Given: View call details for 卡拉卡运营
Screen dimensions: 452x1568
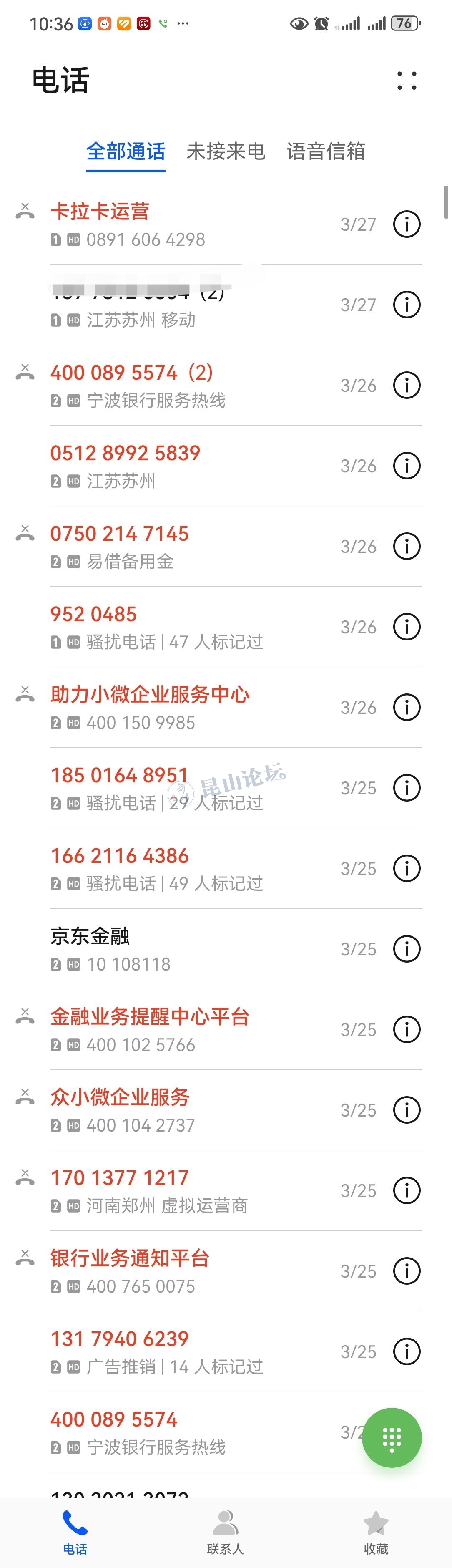Looking at the screenshot, I should tap(407, 224).
